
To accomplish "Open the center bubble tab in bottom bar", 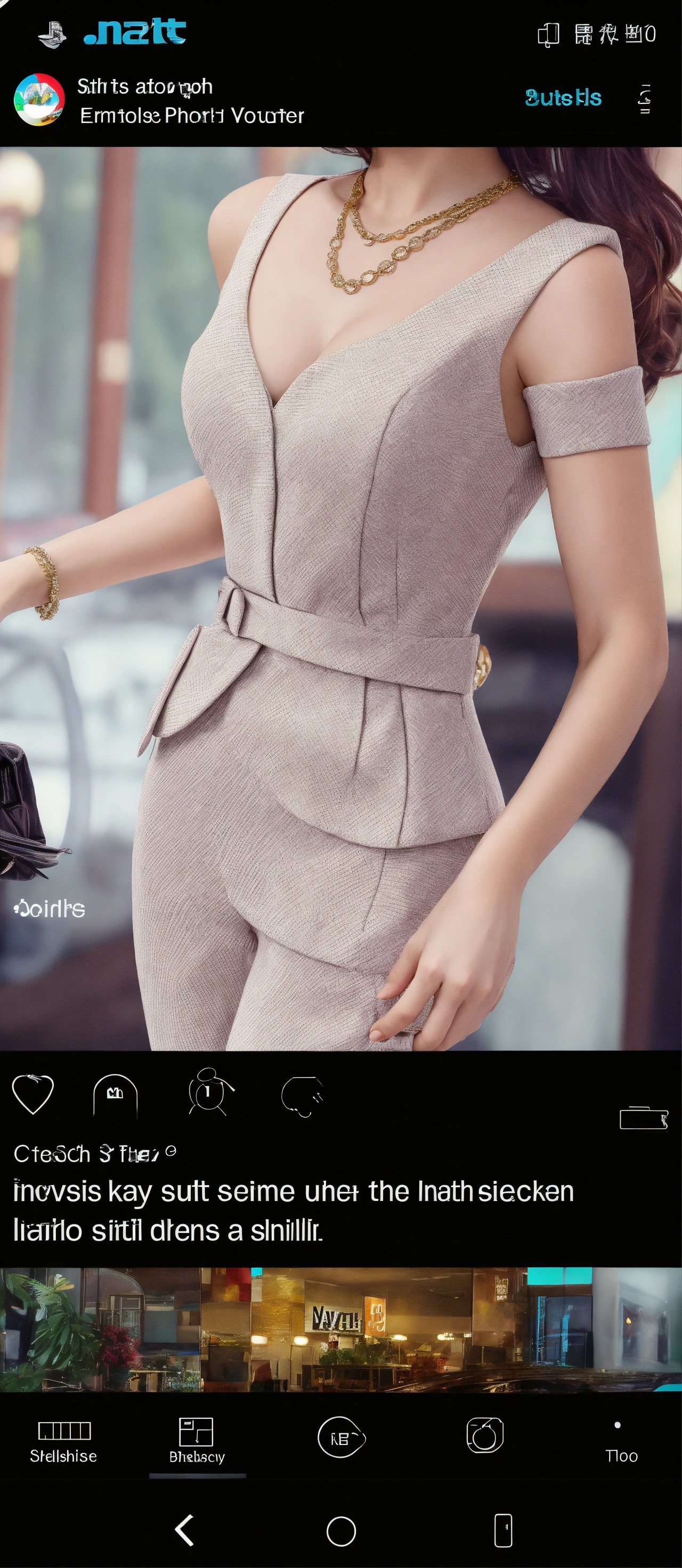I will point(341,1437).
